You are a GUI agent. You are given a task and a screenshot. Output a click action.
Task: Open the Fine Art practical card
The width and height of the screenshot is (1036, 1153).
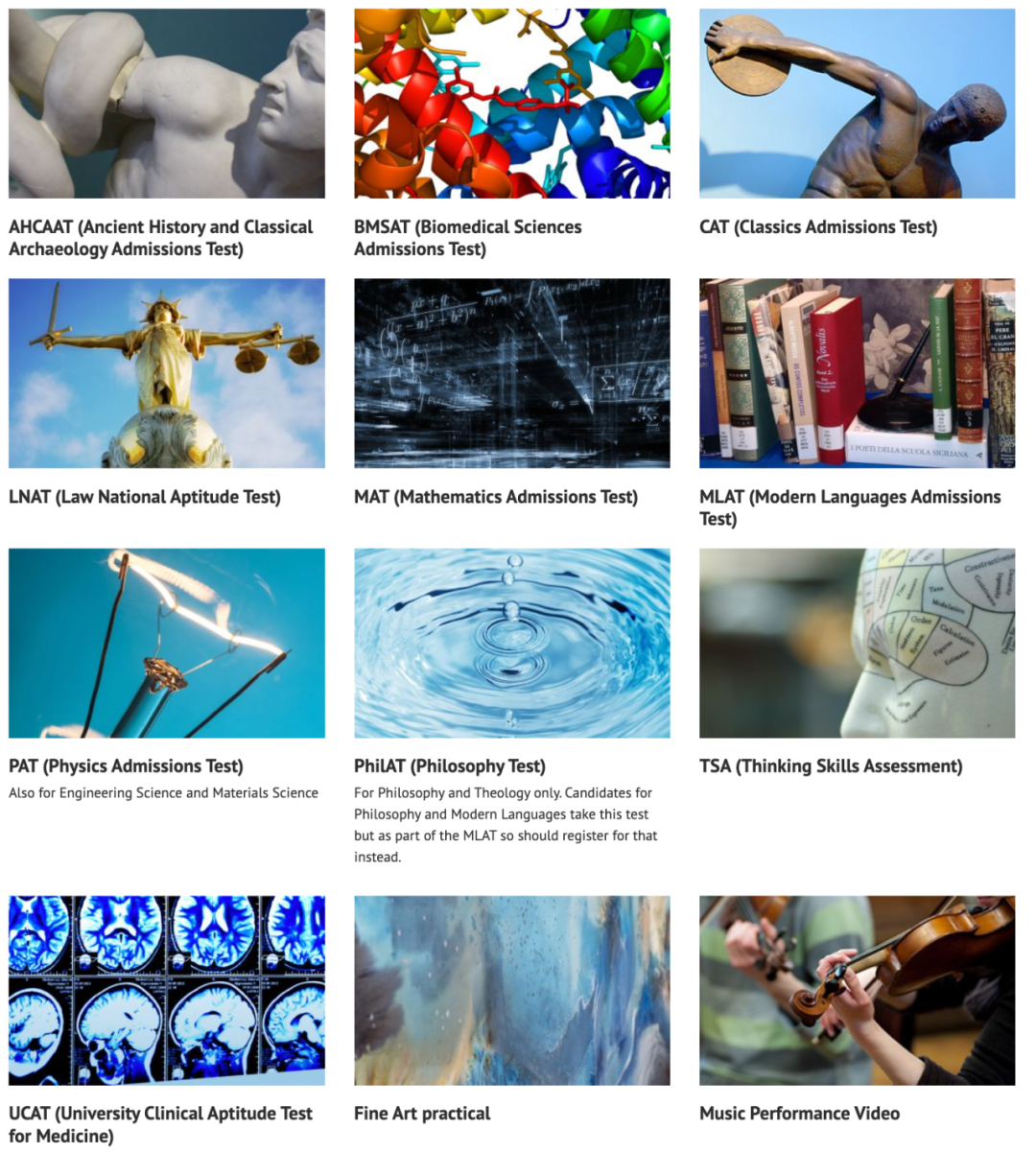[x=421, y=1114]
